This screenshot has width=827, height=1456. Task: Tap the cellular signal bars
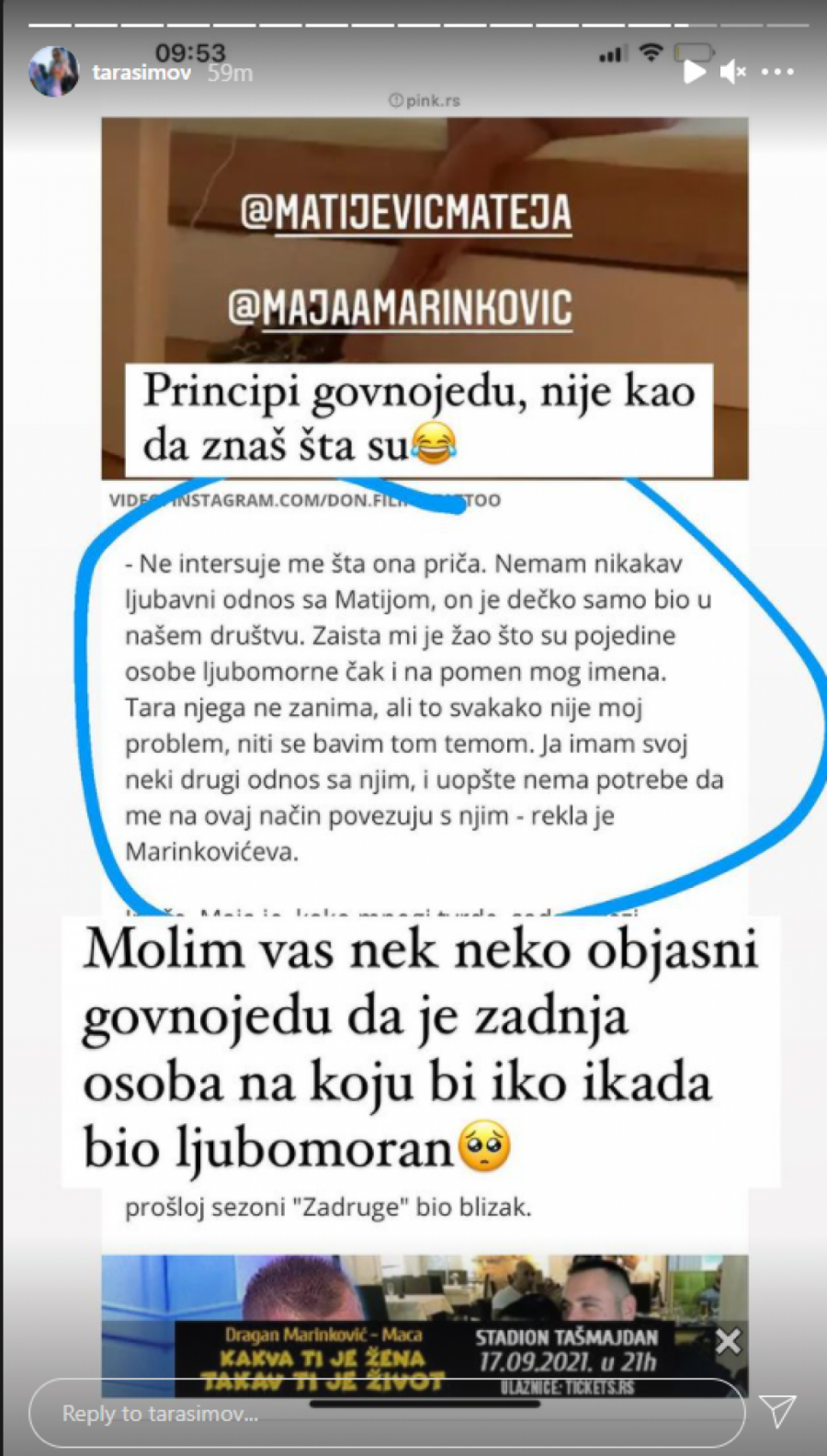click(x=612, y=55)
